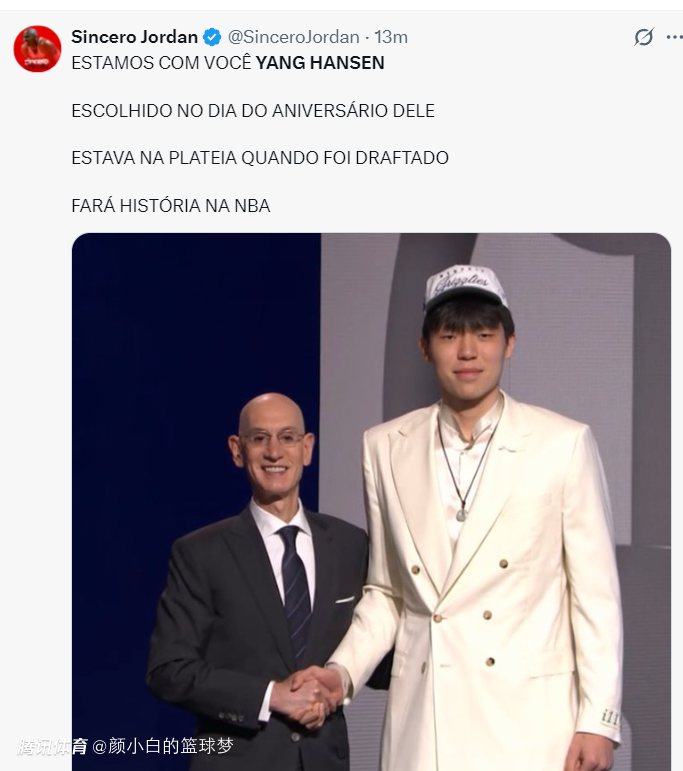Open the post via the 13m timestamp

pos(391,37)
